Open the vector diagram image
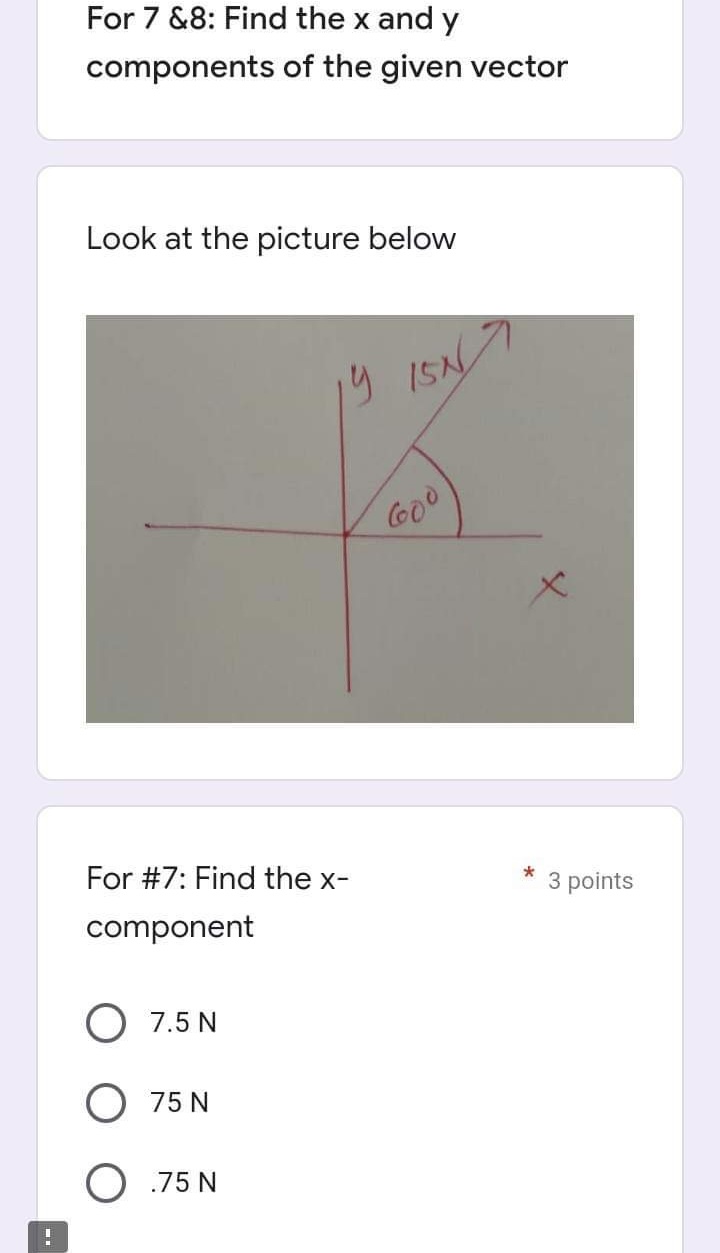The image size is (720, 1253). 360,518
